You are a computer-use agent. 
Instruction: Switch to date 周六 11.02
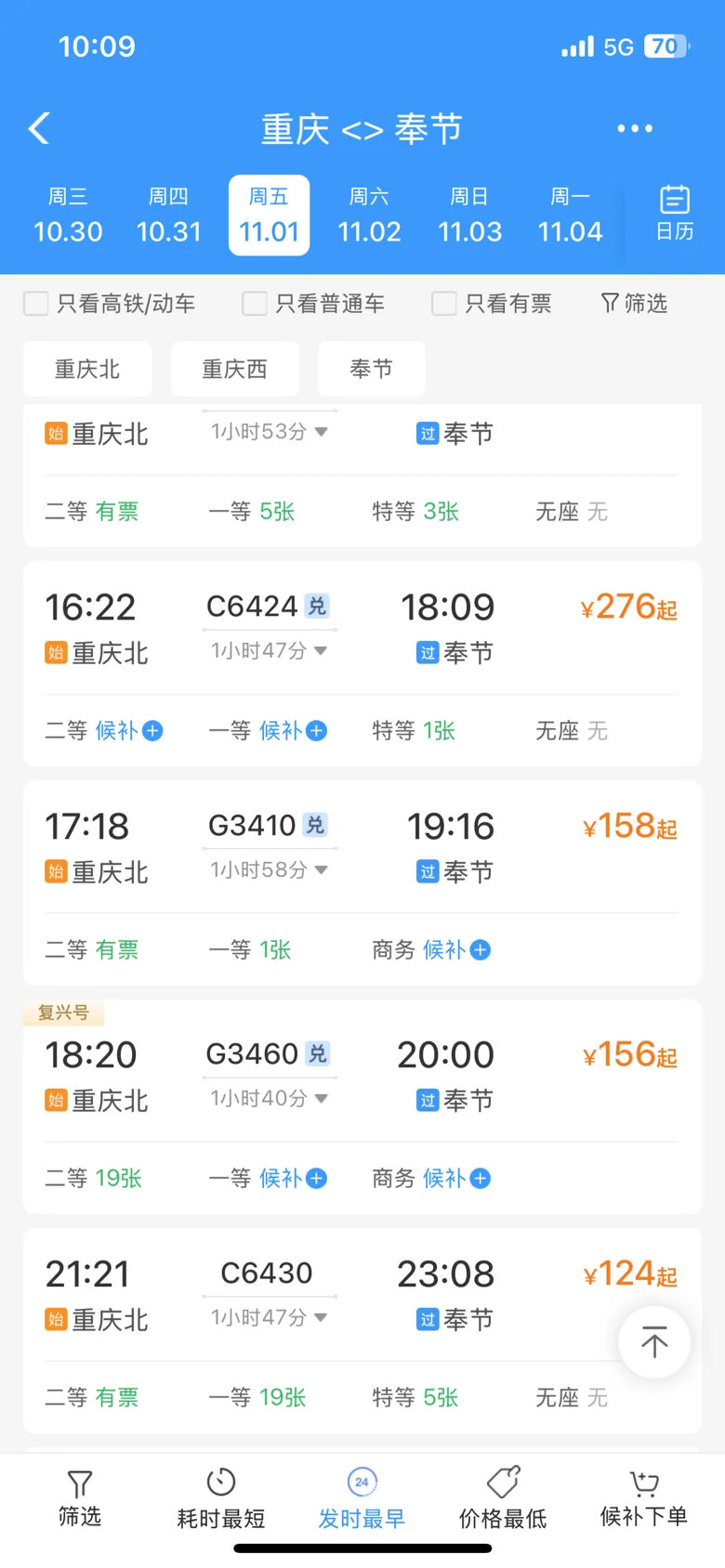point(369,216)
